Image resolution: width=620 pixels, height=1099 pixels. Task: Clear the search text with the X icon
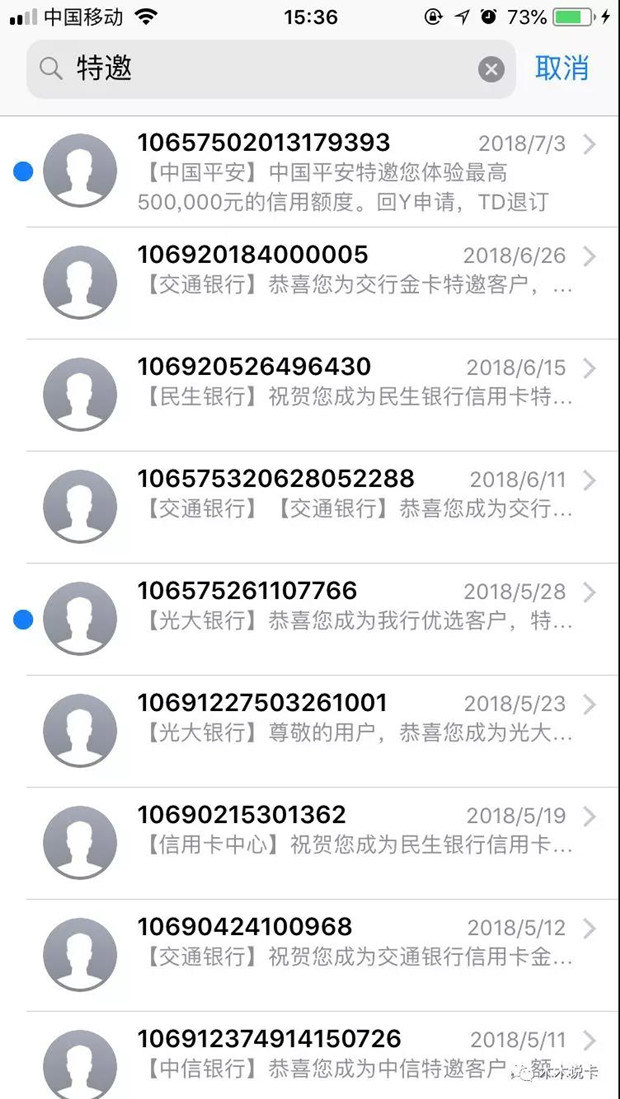[490, 69]
